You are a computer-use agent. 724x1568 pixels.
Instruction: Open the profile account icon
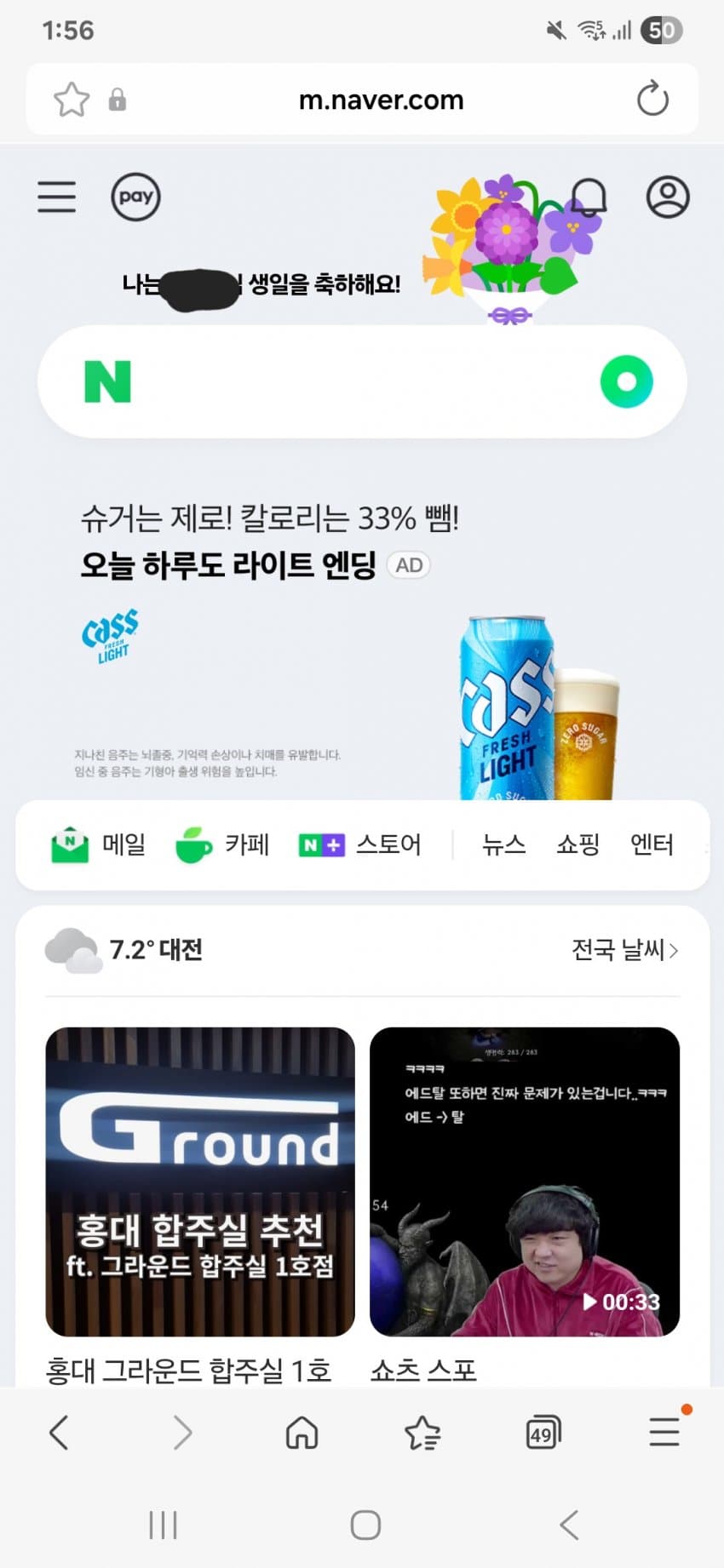pyautogui.click(x=667, y=197)
